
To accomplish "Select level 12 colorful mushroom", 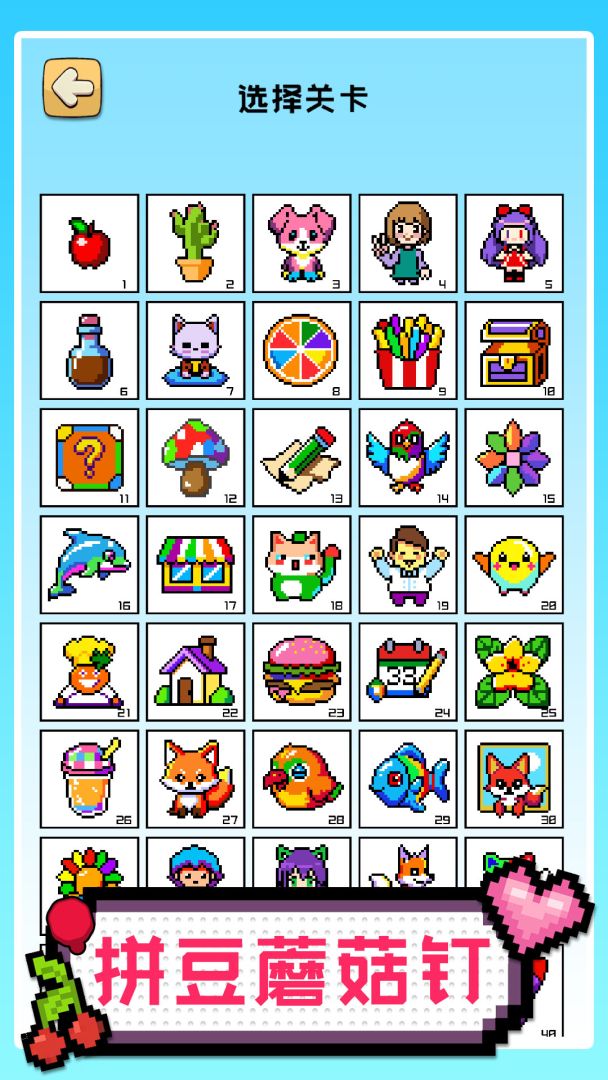I will click(x=196, y=457).
